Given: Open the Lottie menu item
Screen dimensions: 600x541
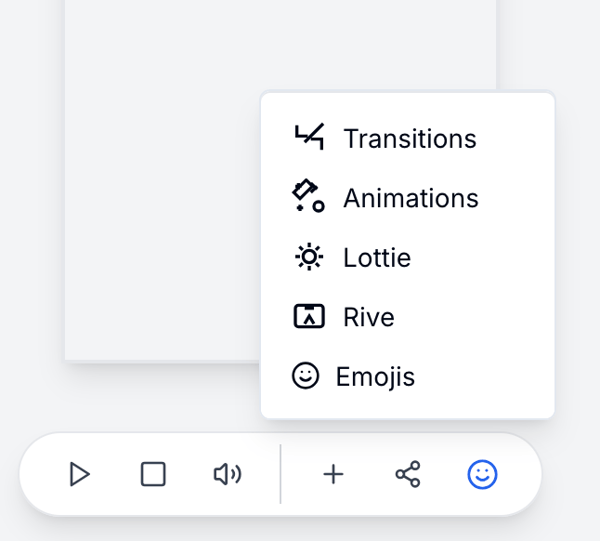Looking at the screenshot, I should click(x=375, y=257).
